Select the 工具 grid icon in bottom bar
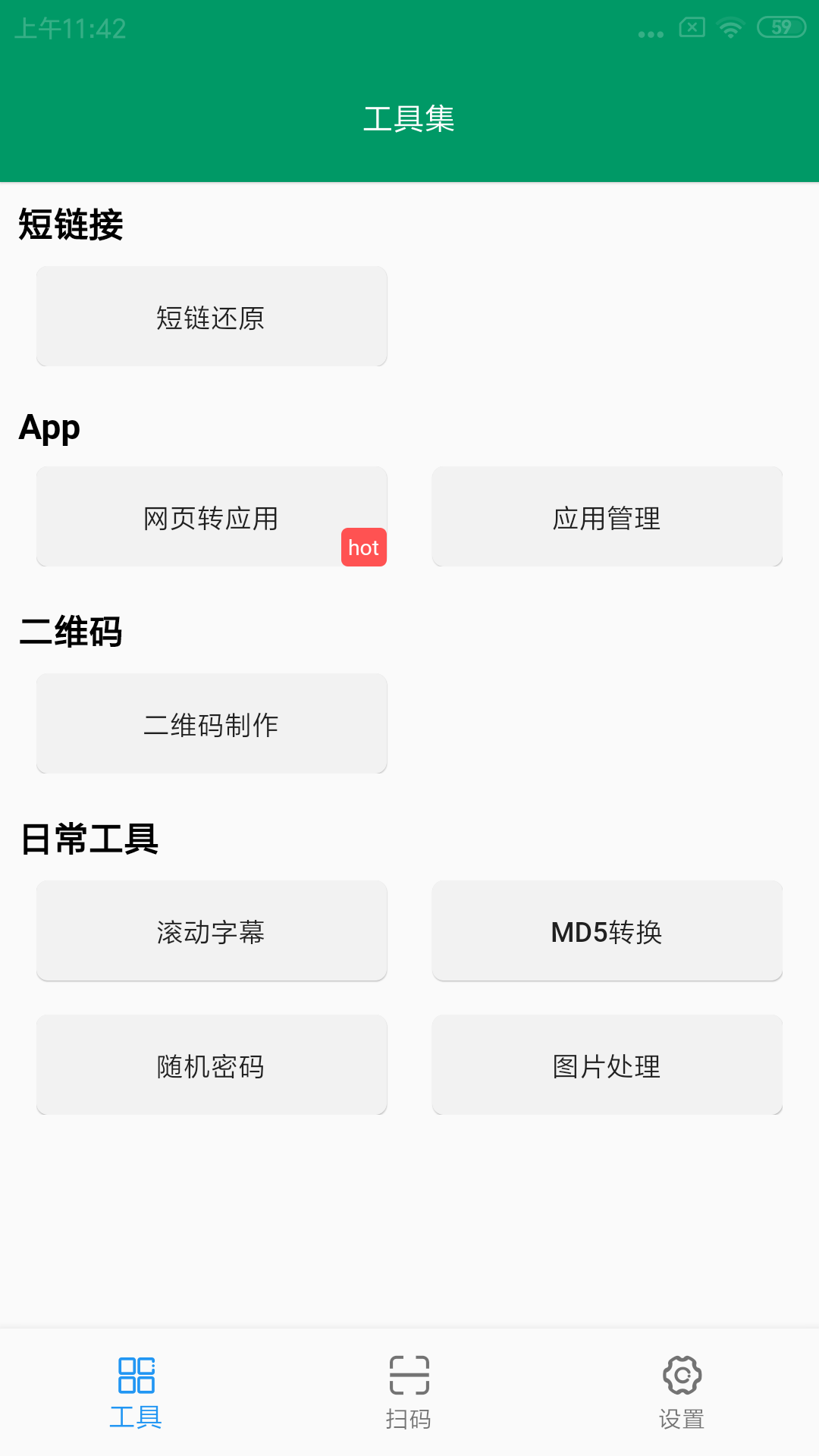Viewport: 819px width, 1456px height. click(136, 1376)
